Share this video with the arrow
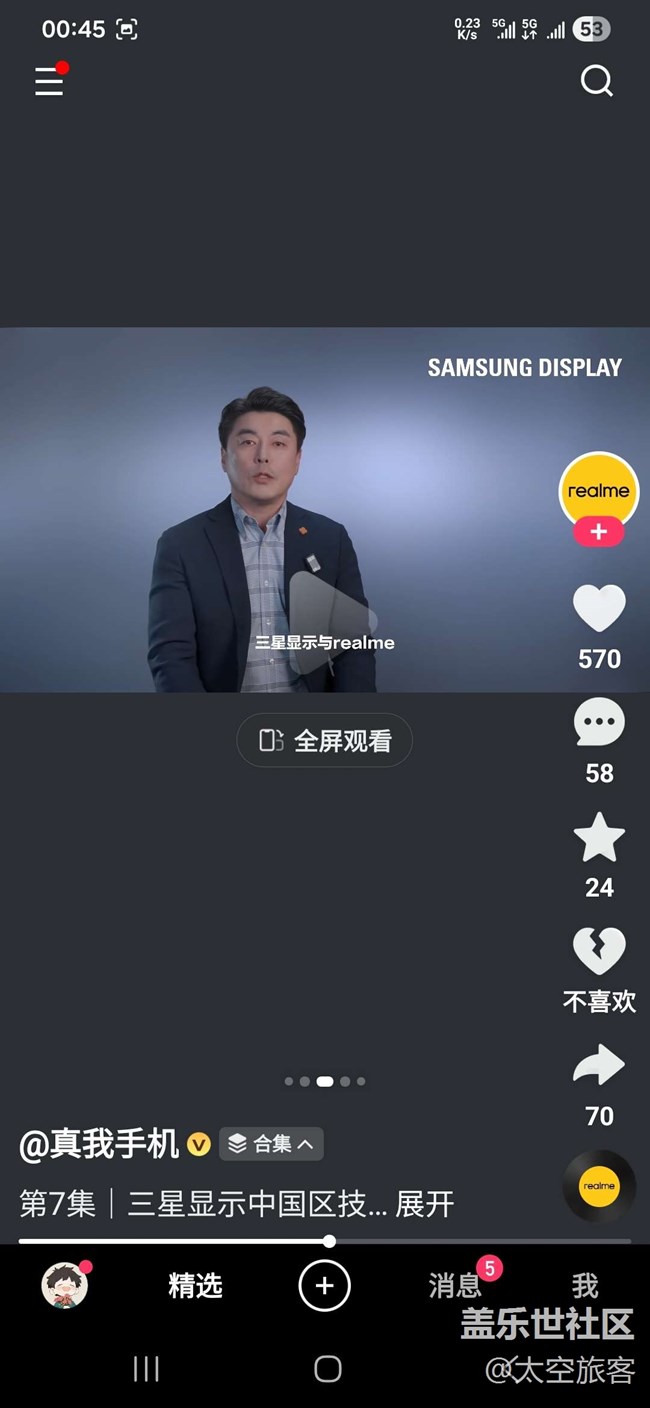This screenshot has width=650, height=1408. [x=598, y=1067]
